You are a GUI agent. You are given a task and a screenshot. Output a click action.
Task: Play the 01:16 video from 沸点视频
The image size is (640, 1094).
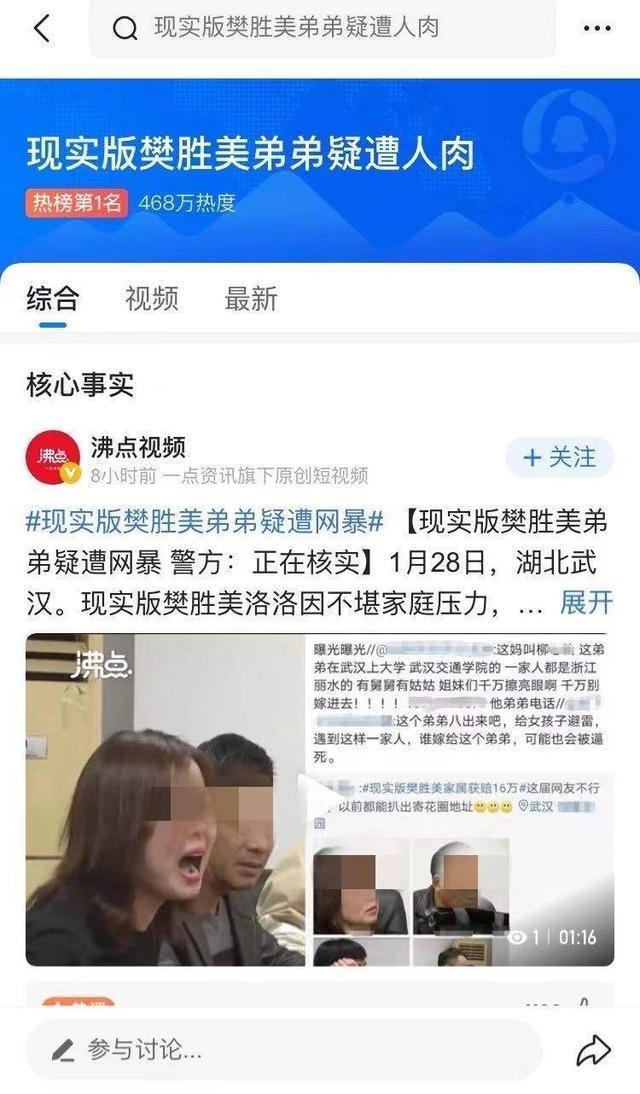click(319, 800)
